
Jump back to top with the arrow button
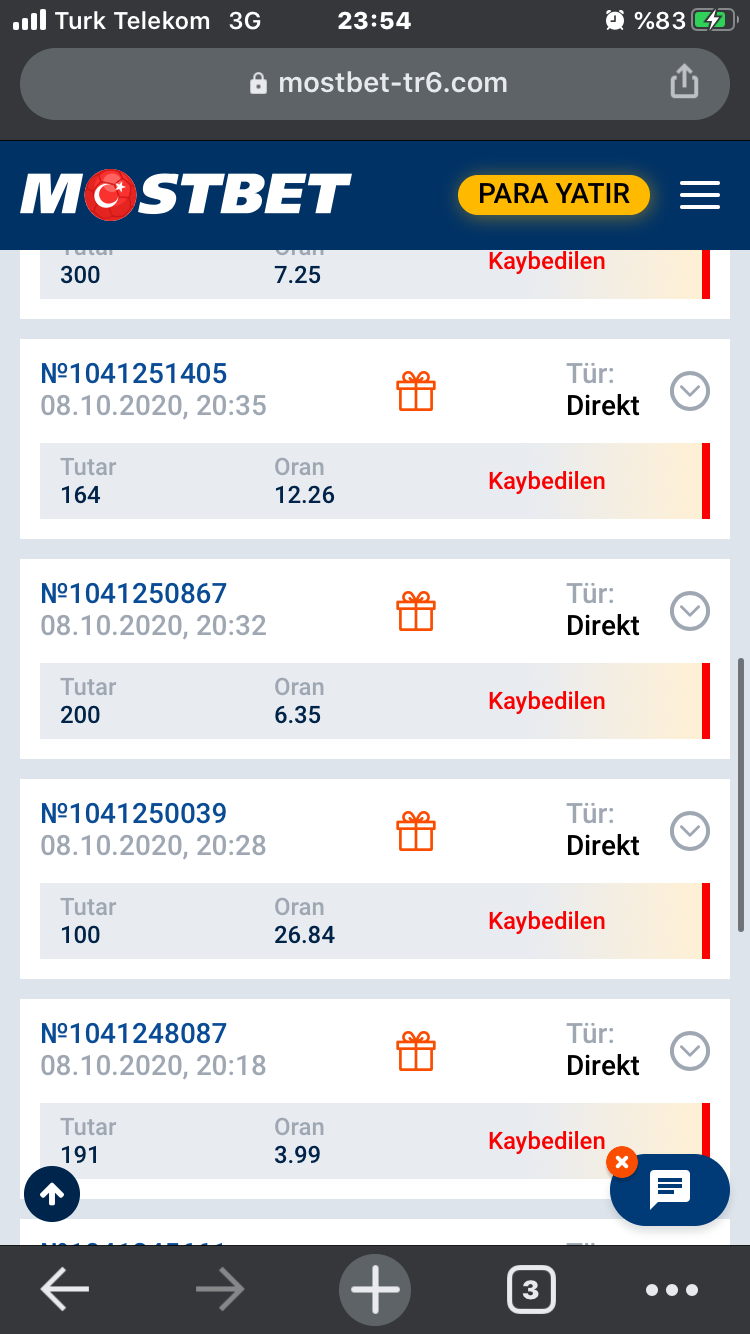[52, 1193]
